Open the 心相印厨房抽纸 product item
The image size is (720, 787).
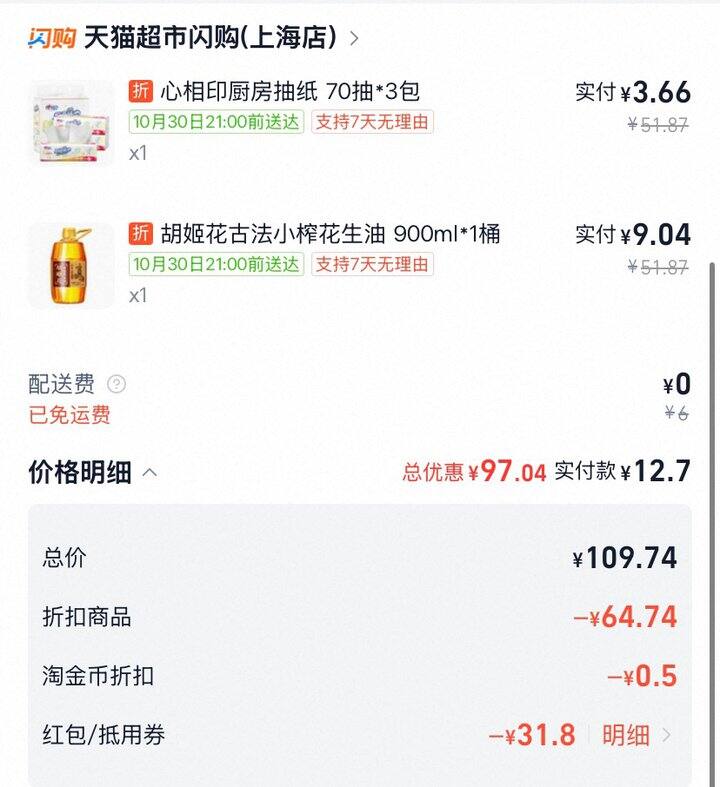tap(289, 92)
